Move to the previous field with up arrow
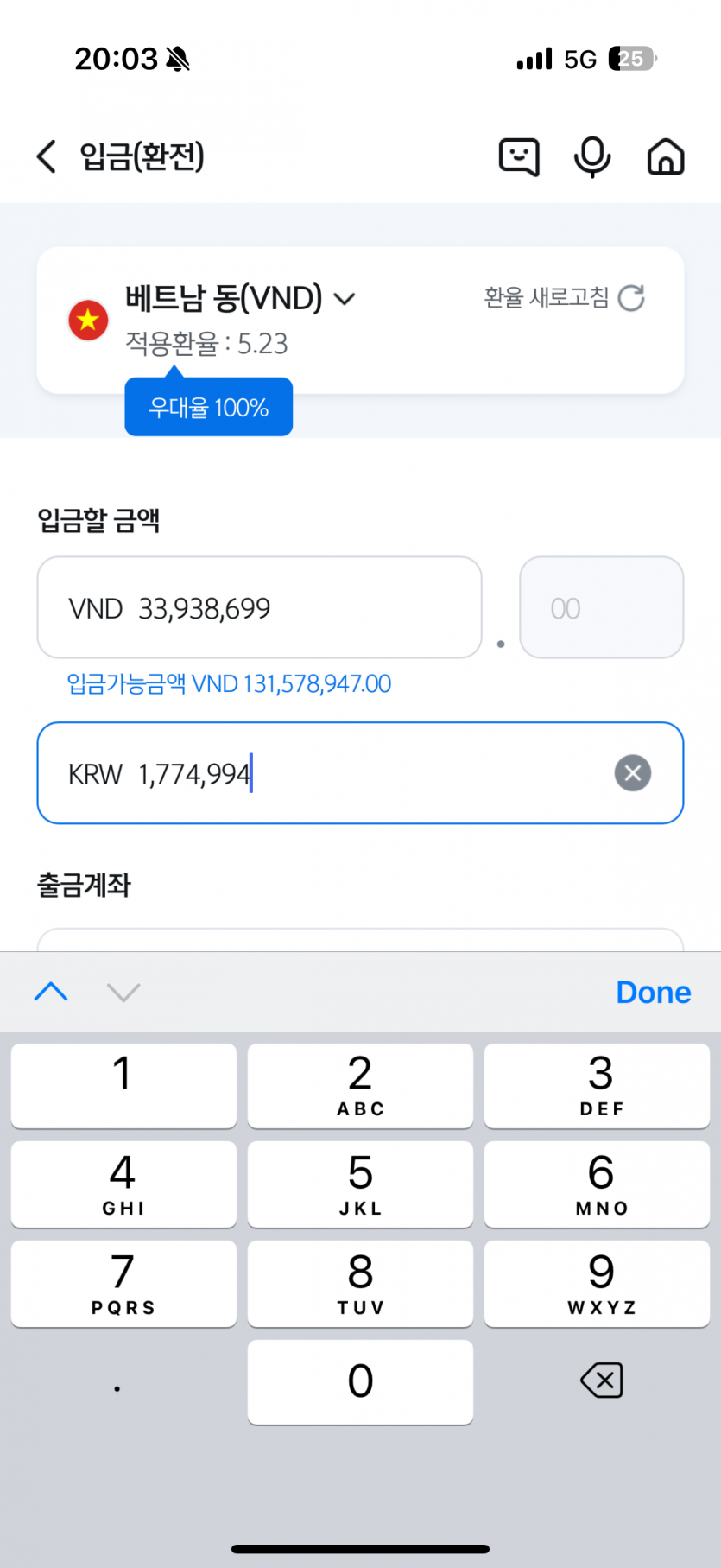Image resolution: width=721 pixels, height=1568 pixels. coord(51,992)
